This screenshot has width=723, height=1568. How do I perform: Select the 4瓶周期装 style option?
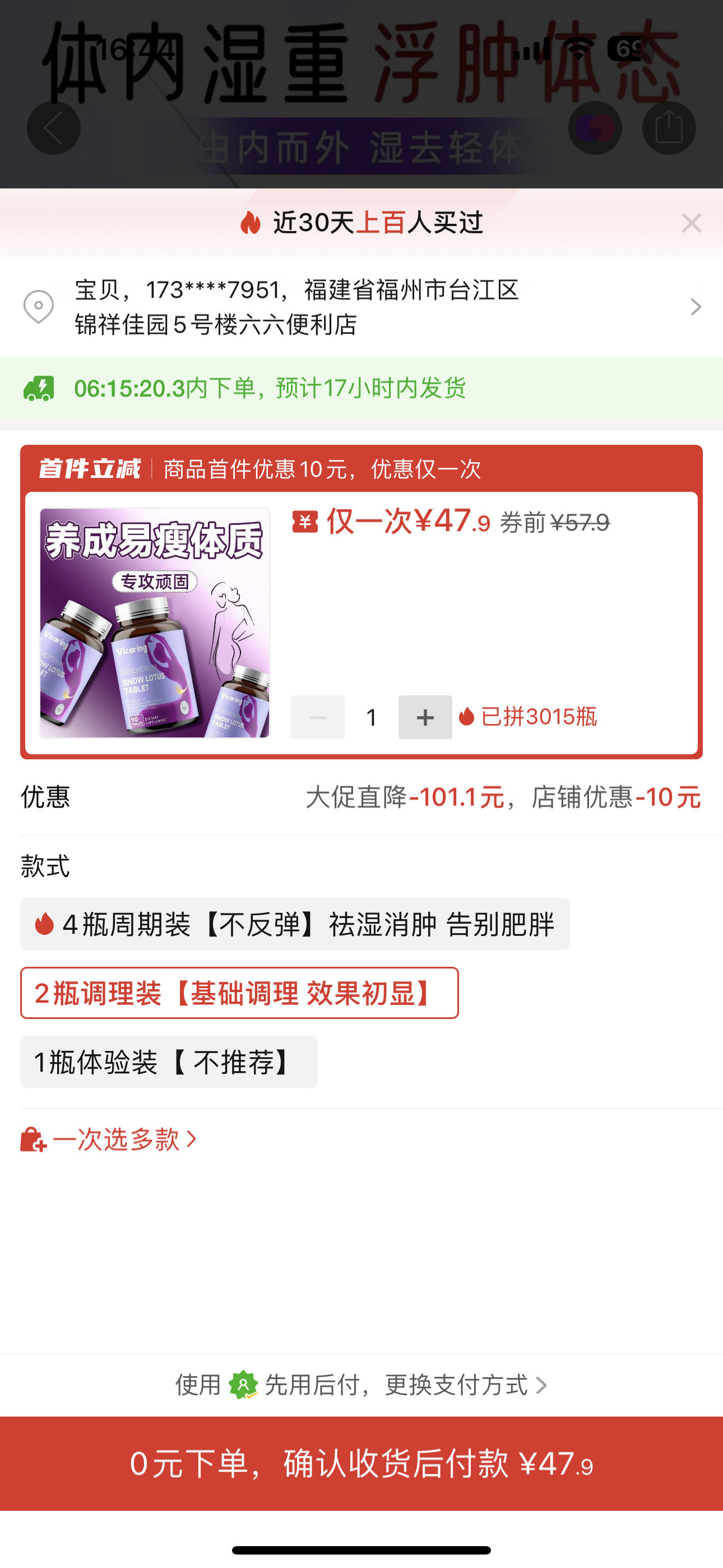pos(295,924)
